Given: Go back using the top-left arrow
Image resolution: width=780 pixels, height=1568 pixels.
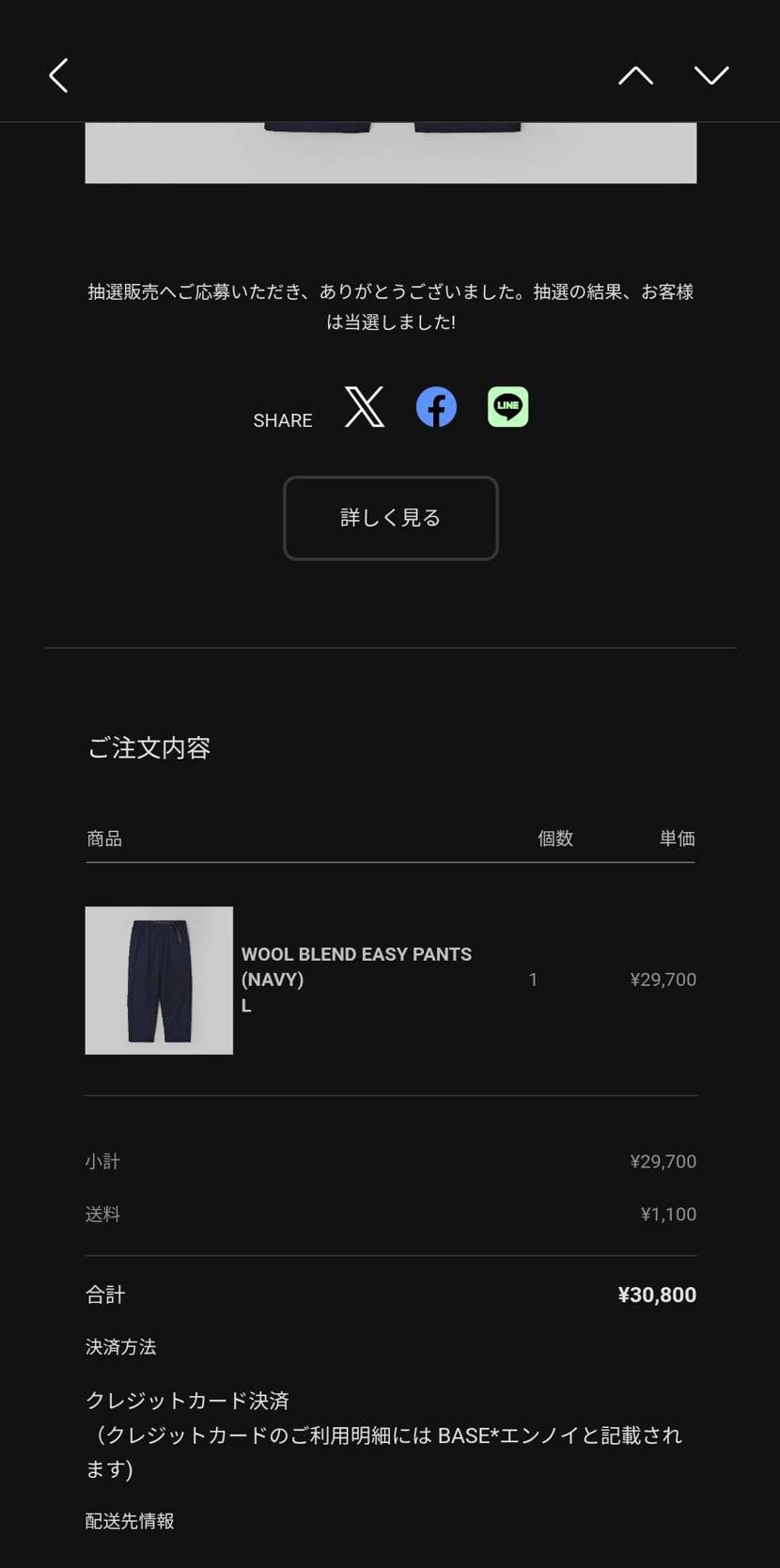Looking at the screenshot, I should [x=59, y=75].
